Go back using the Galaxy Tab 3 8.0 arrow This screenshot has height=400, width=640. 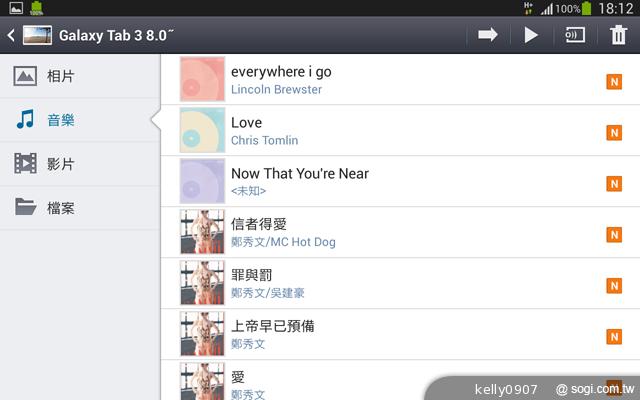[x=12, y=36]
